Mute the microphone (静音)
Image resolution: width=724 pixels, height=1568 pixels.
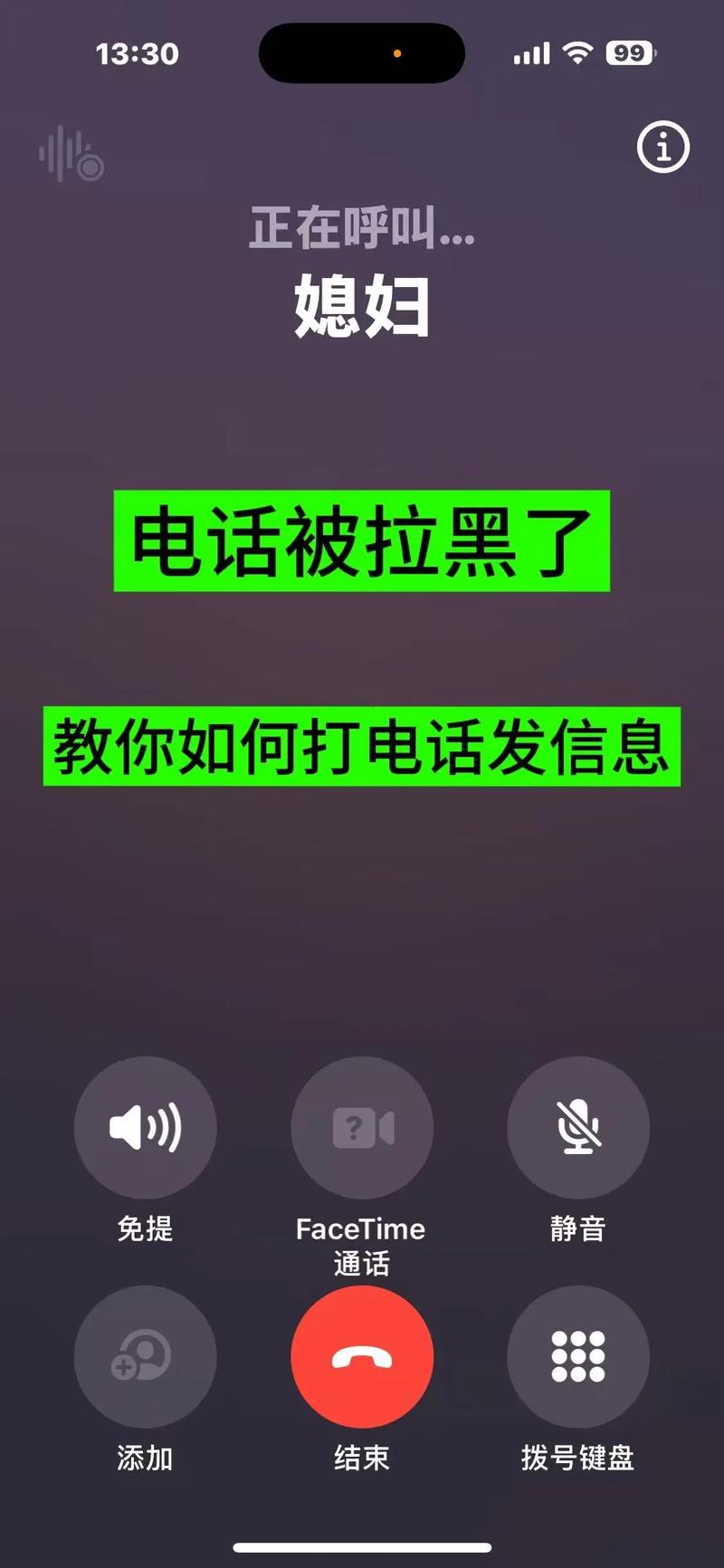coord(578,1127)
